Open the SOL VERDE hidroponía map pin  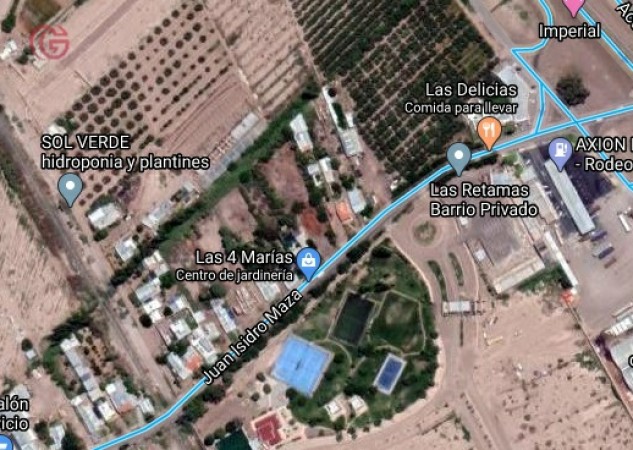click(70, 187)
